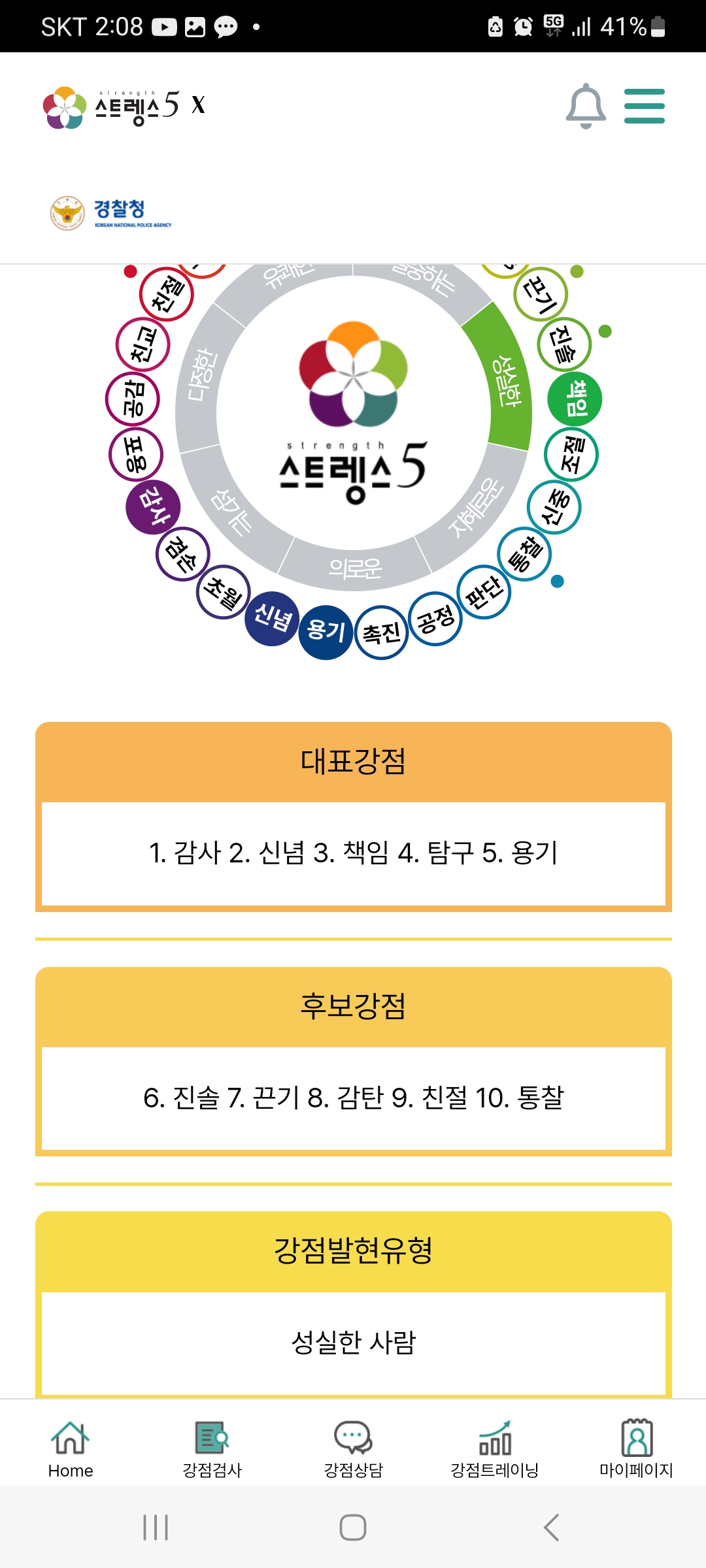
Task: Tap the system back button
Action: [x=551, y=1527]
